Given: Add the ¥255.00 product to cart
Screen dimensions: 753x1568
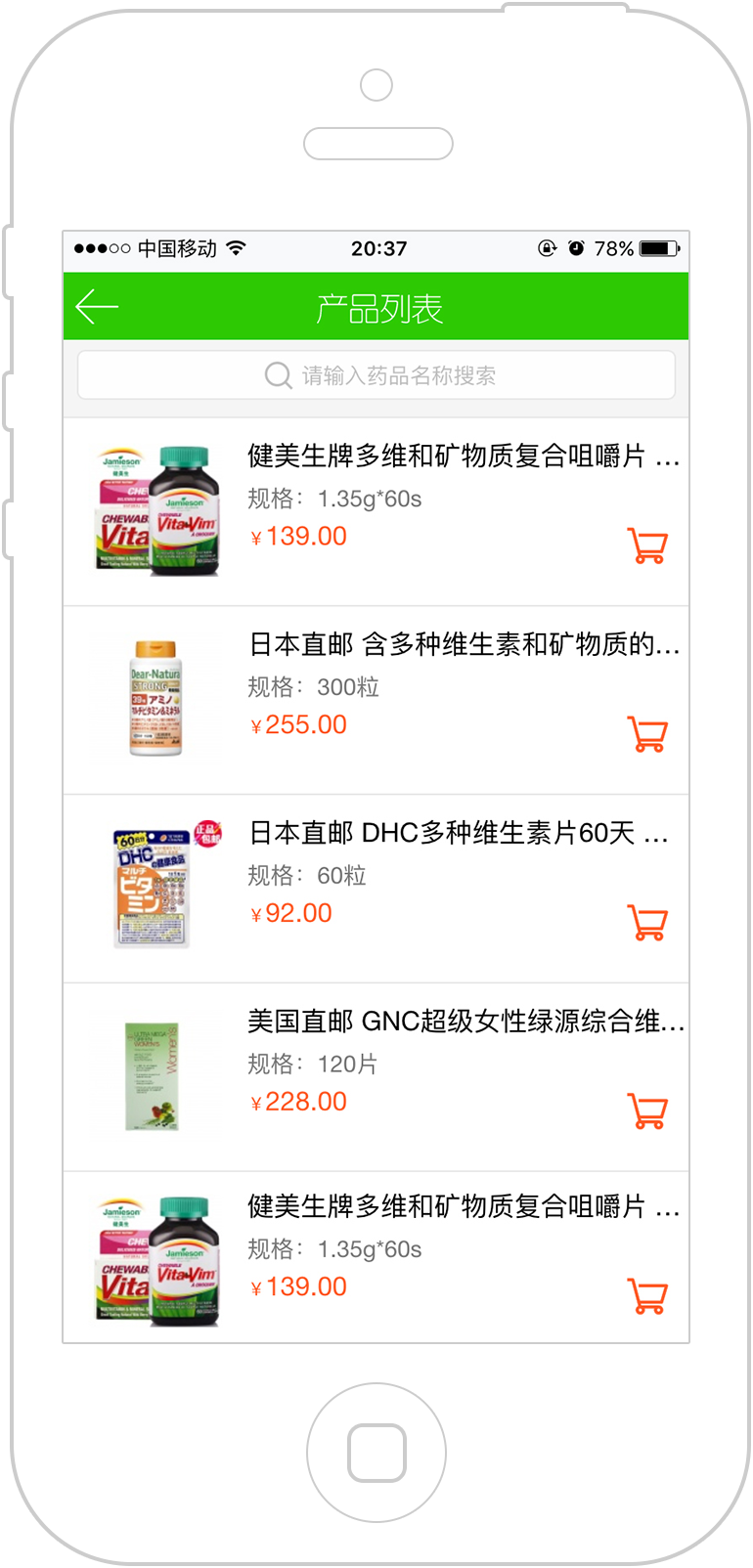Looking at the screenshot, I should coord(647,733).
